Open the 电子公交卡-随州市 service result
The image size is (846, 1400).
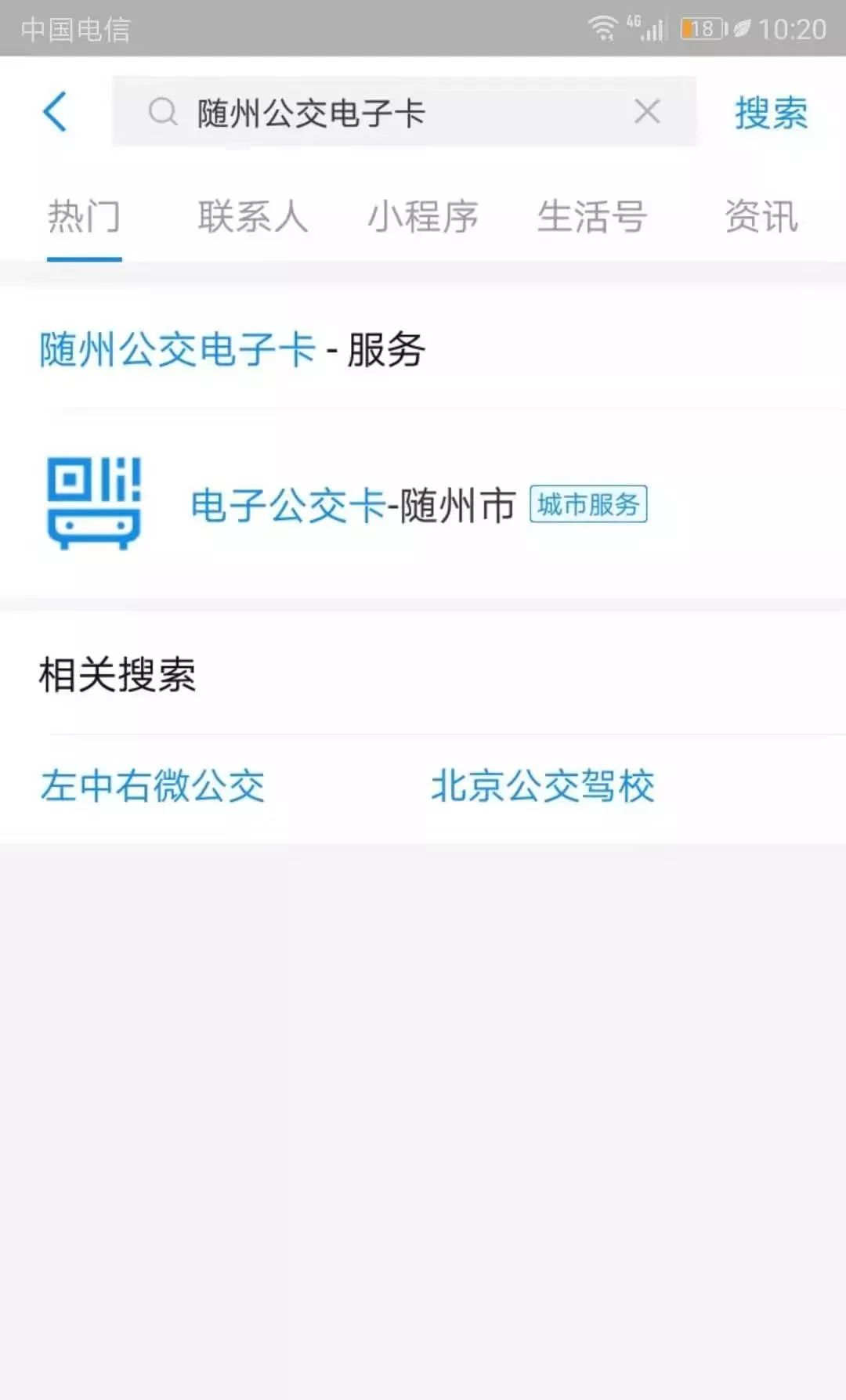tap(352, 504)
